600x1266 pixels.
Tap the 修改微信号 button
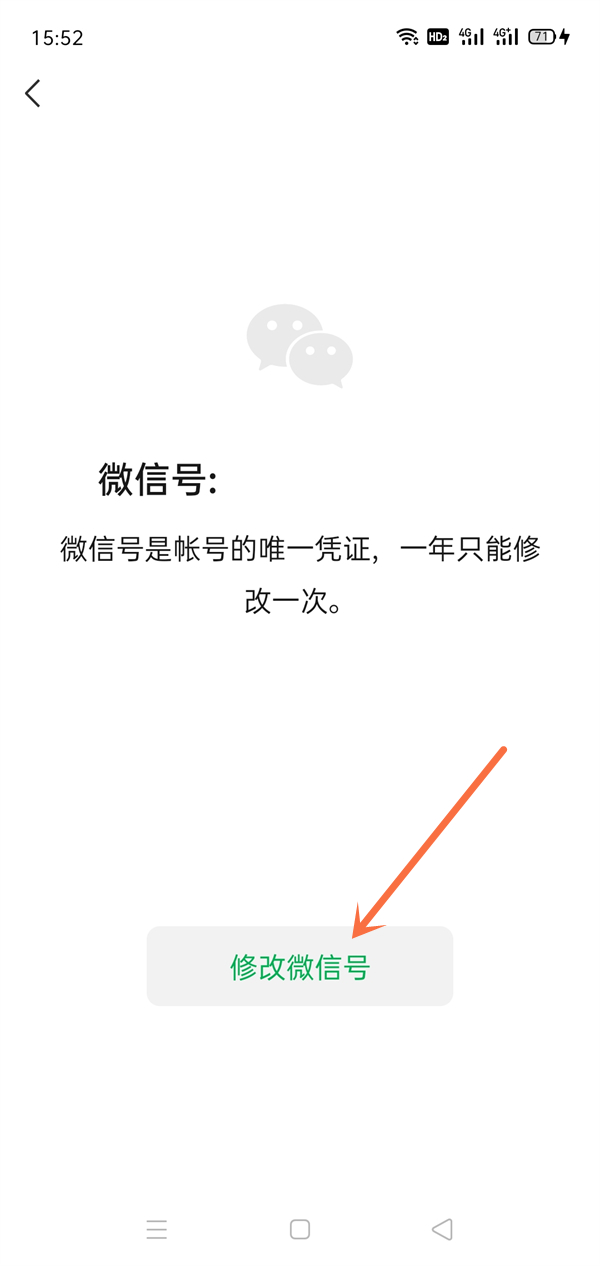300,966
